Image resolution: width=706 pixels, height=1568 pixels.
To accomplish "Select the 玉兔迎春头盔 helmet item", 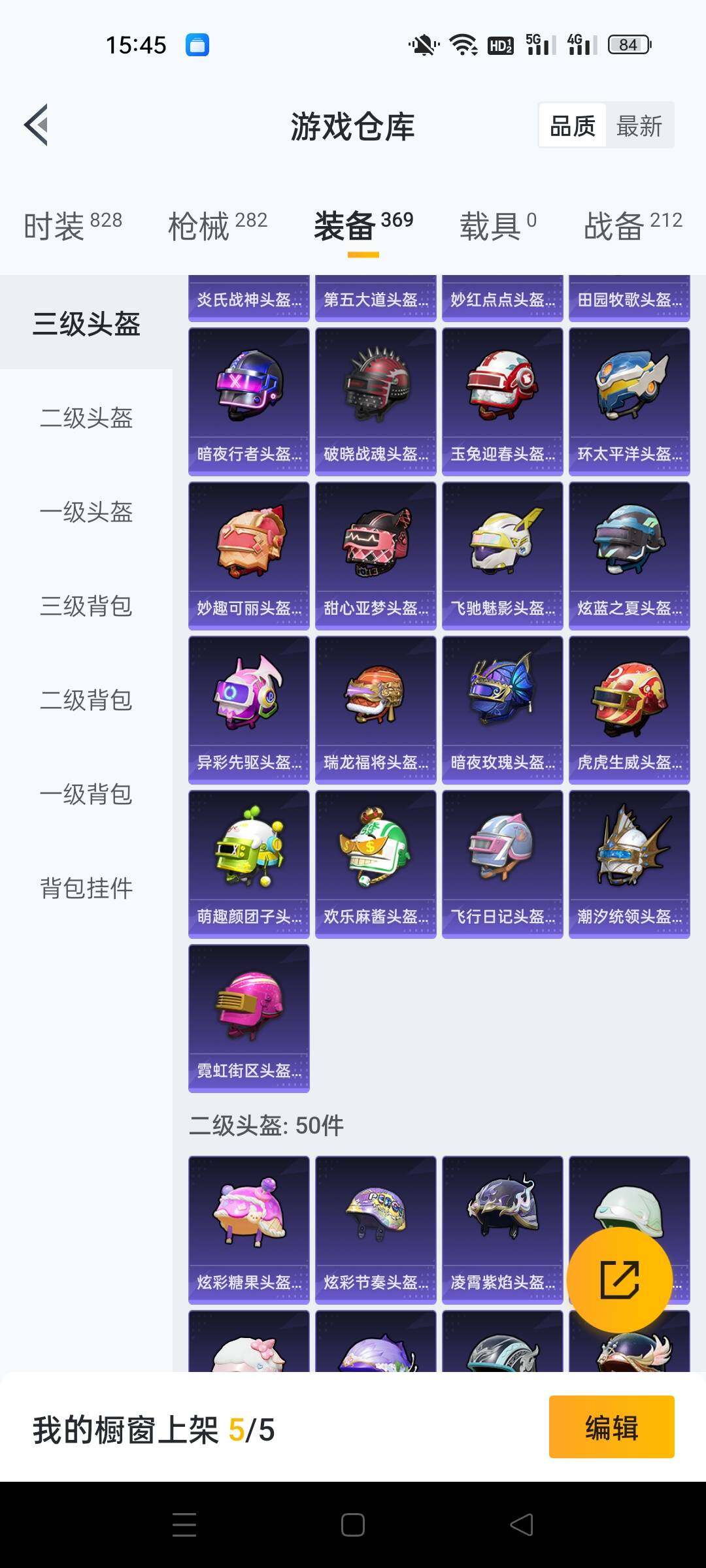I will [502, 400].
